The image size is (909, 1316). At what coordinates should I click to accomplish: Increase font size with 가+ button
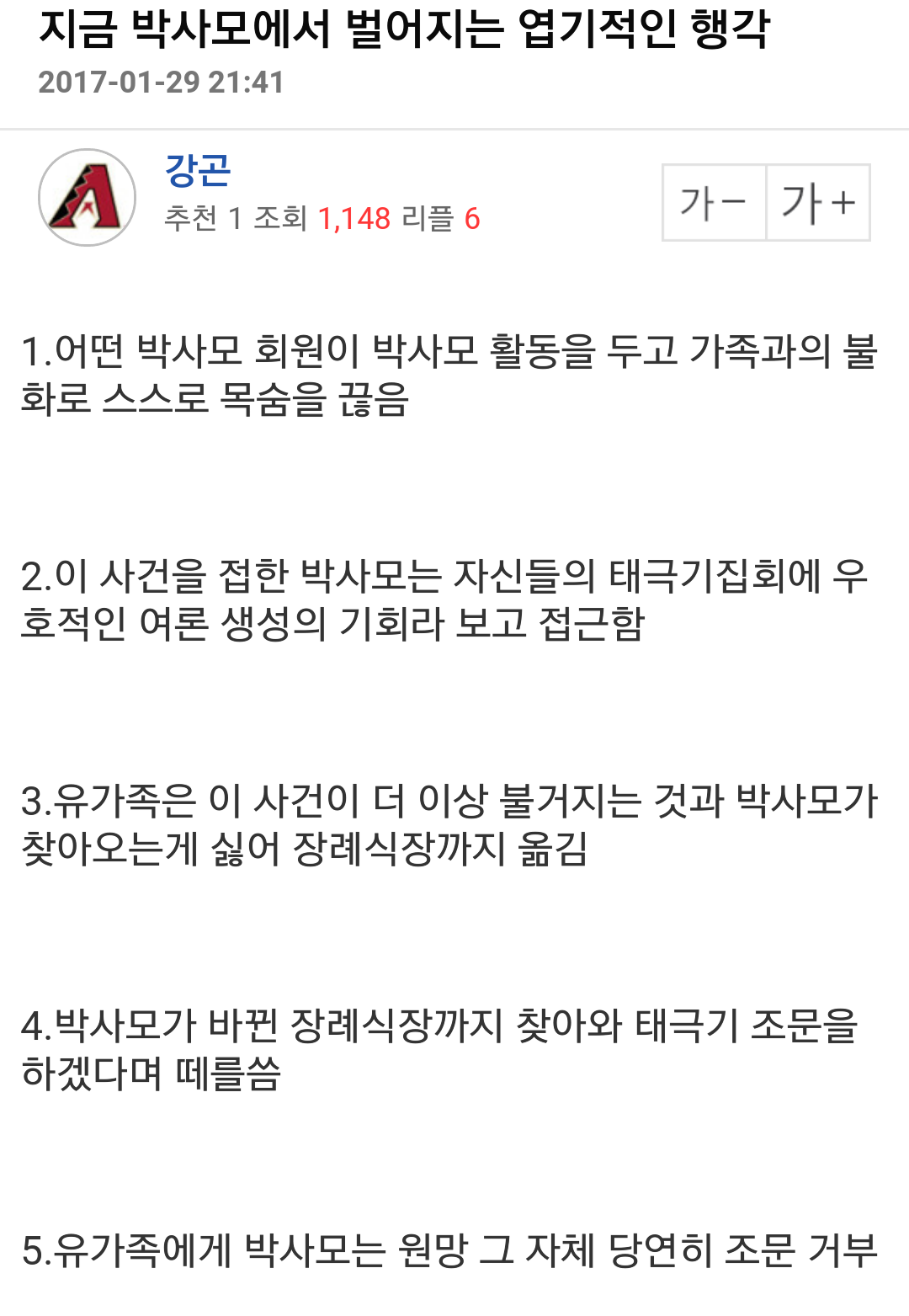coord(818,203)
